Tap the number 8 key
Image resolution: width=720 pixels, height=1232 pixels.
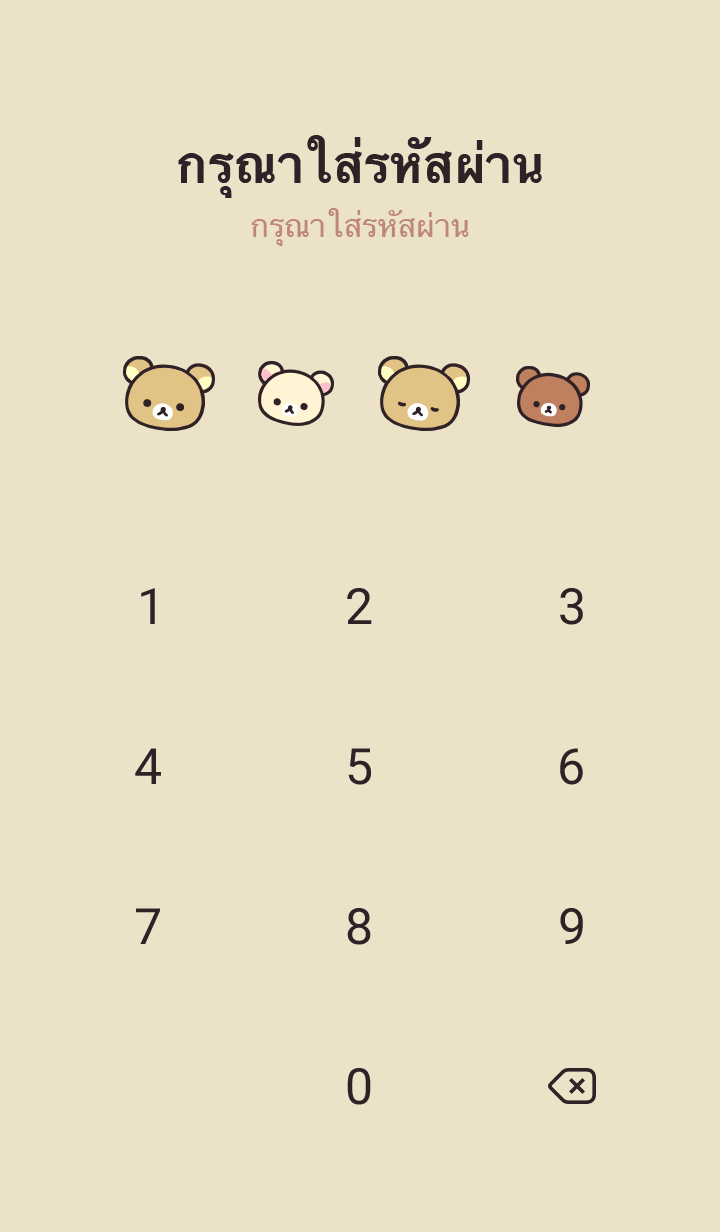pos(359,927)
